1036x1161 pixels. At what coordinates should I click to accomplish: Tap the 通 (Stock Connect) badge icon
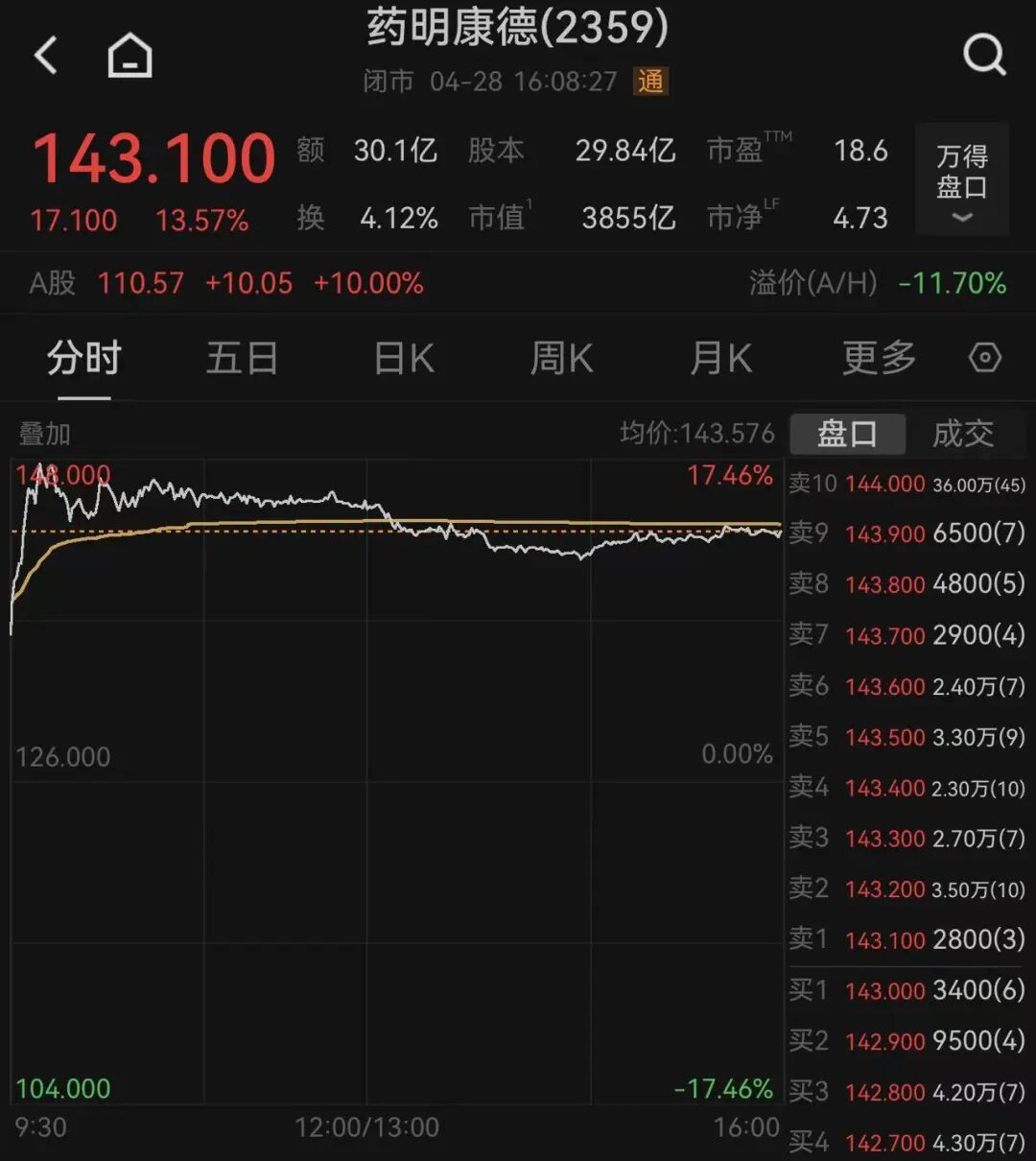click(x=649, y=83)
